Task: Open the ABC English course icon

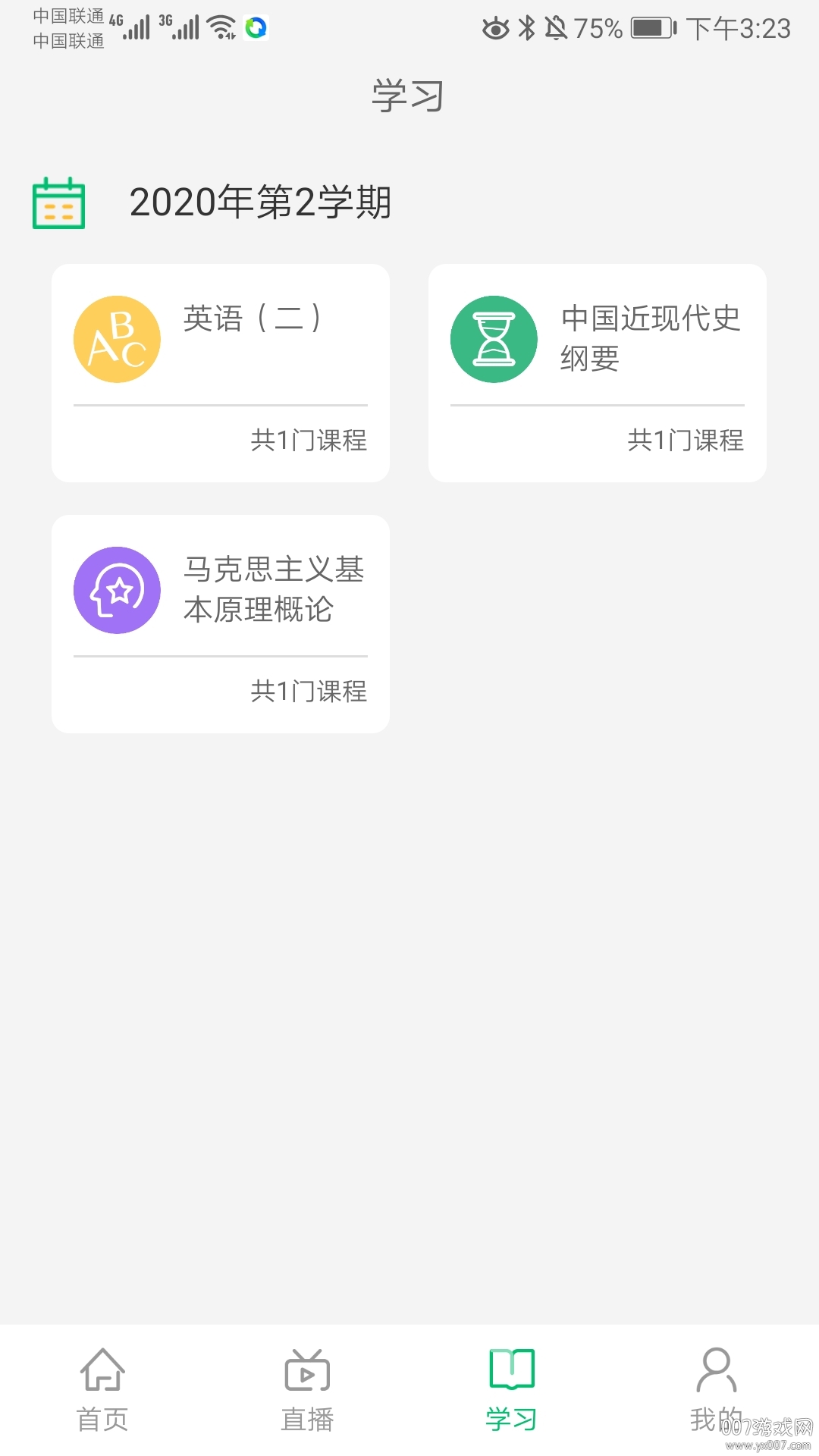Action: coord(117,338)
